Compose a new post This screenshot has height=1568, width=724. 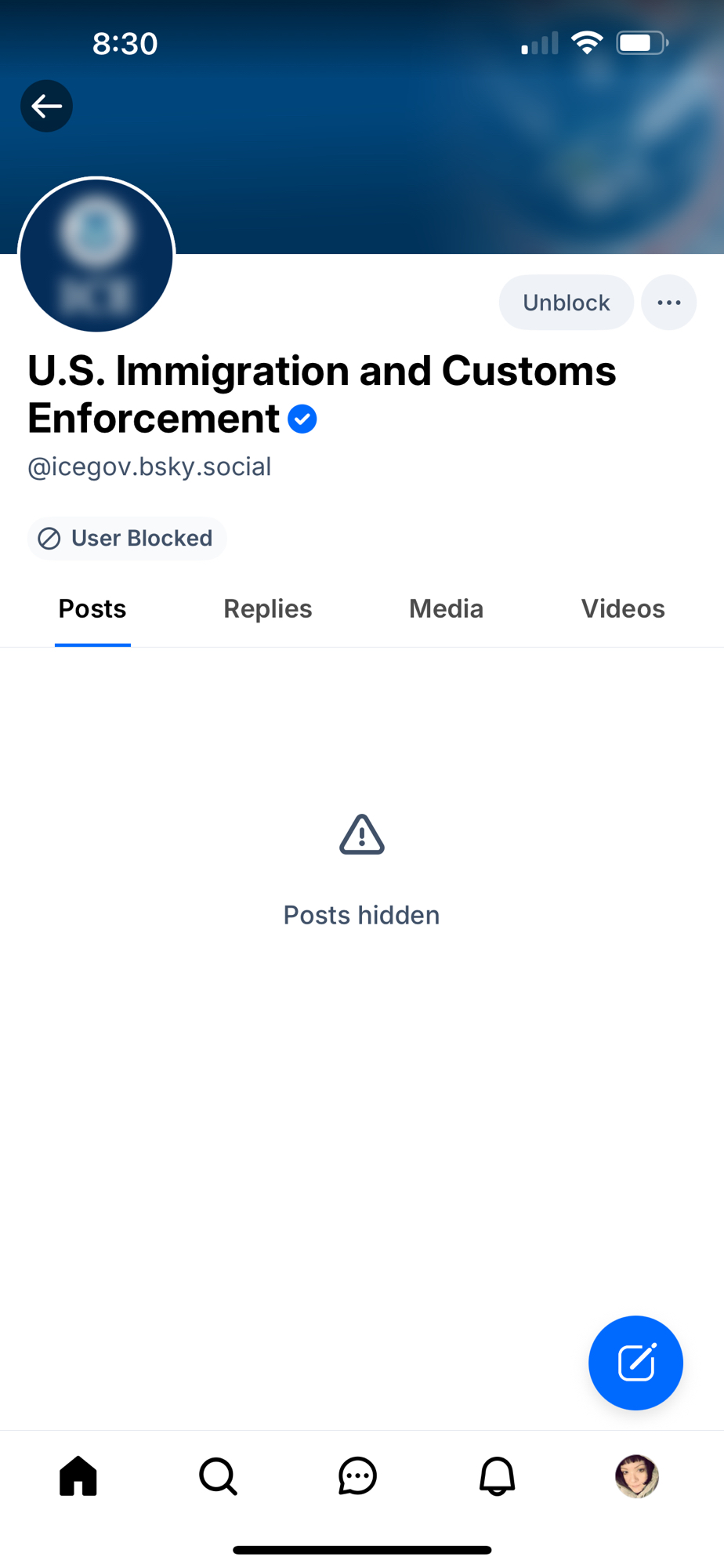pyautogui.click(x=635, y=1363)
